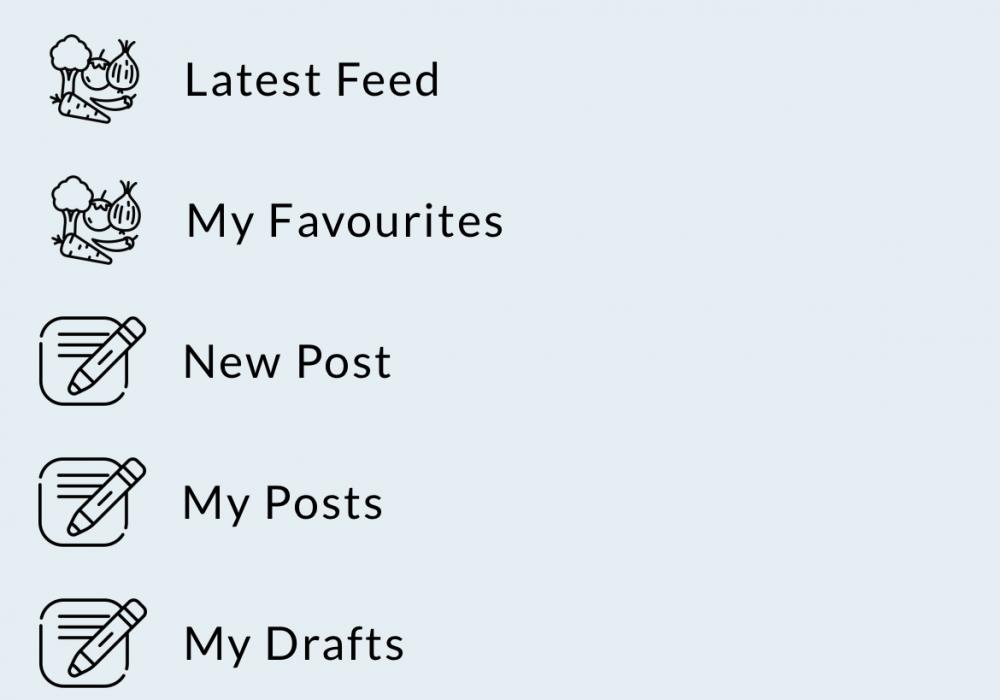The image size is (1000, 700).
Task: Go to My Favourites
Action: pyautogui.click(x=344, y=221)
